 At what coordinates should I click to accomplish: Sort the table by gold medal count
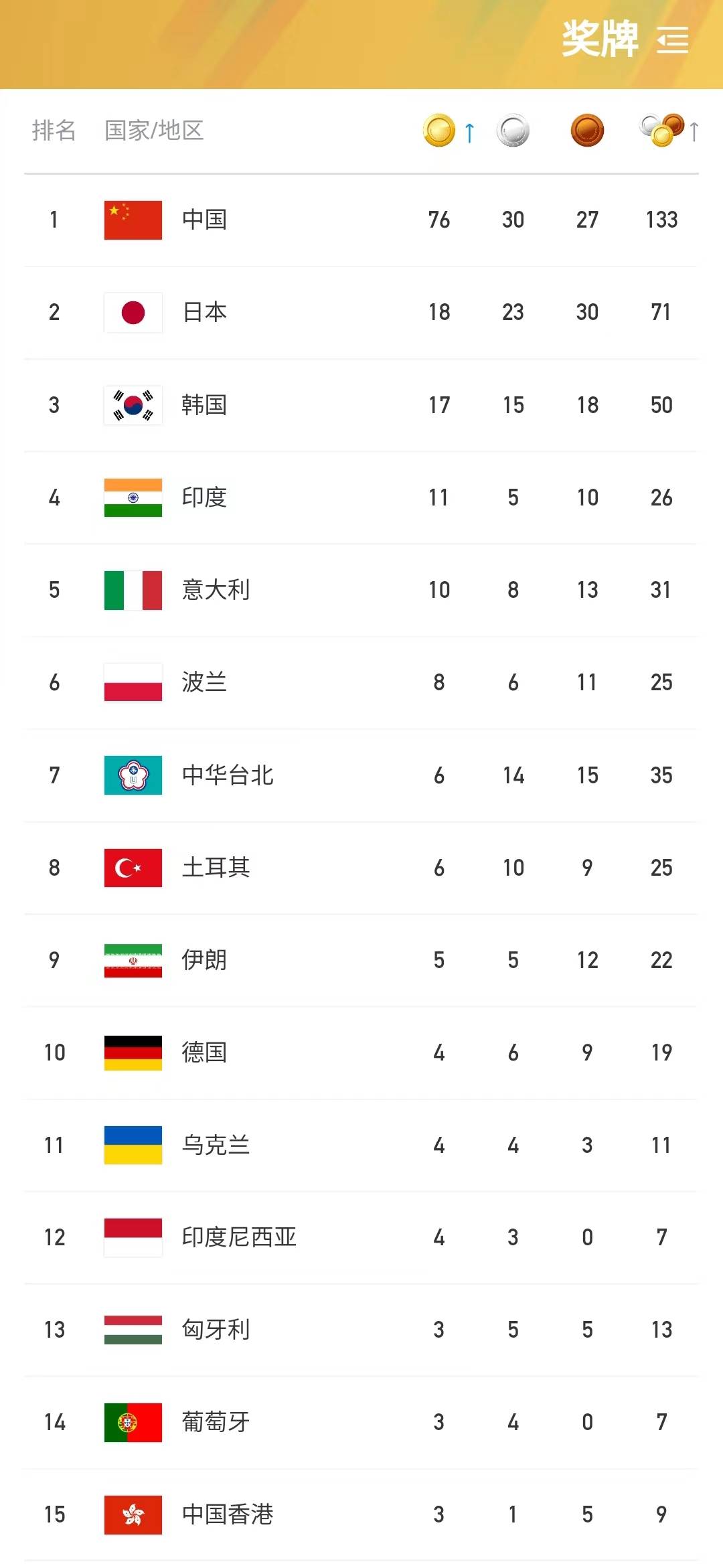click(449, 131)
